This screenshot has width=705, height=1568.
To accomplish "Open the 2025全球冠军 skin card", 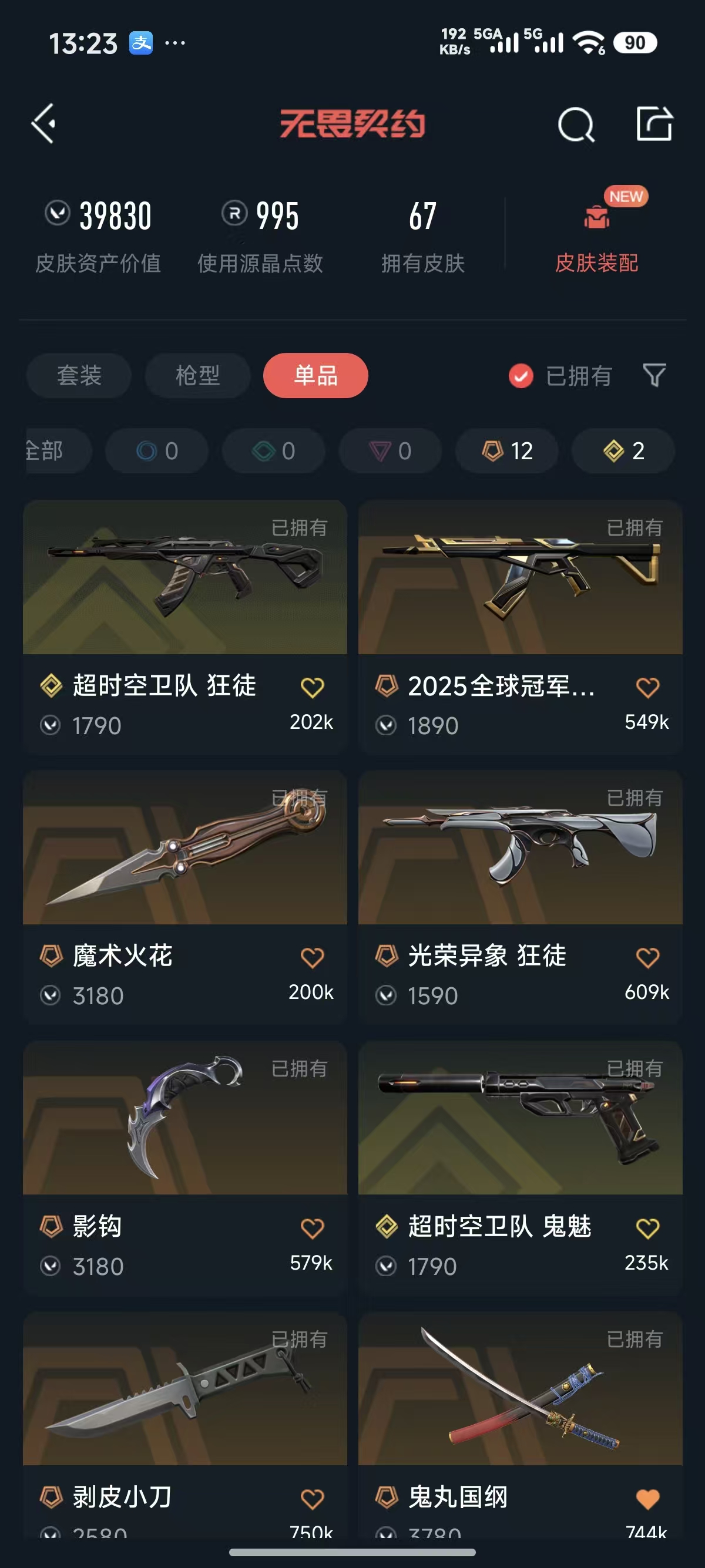I will (x=521, y=627).
